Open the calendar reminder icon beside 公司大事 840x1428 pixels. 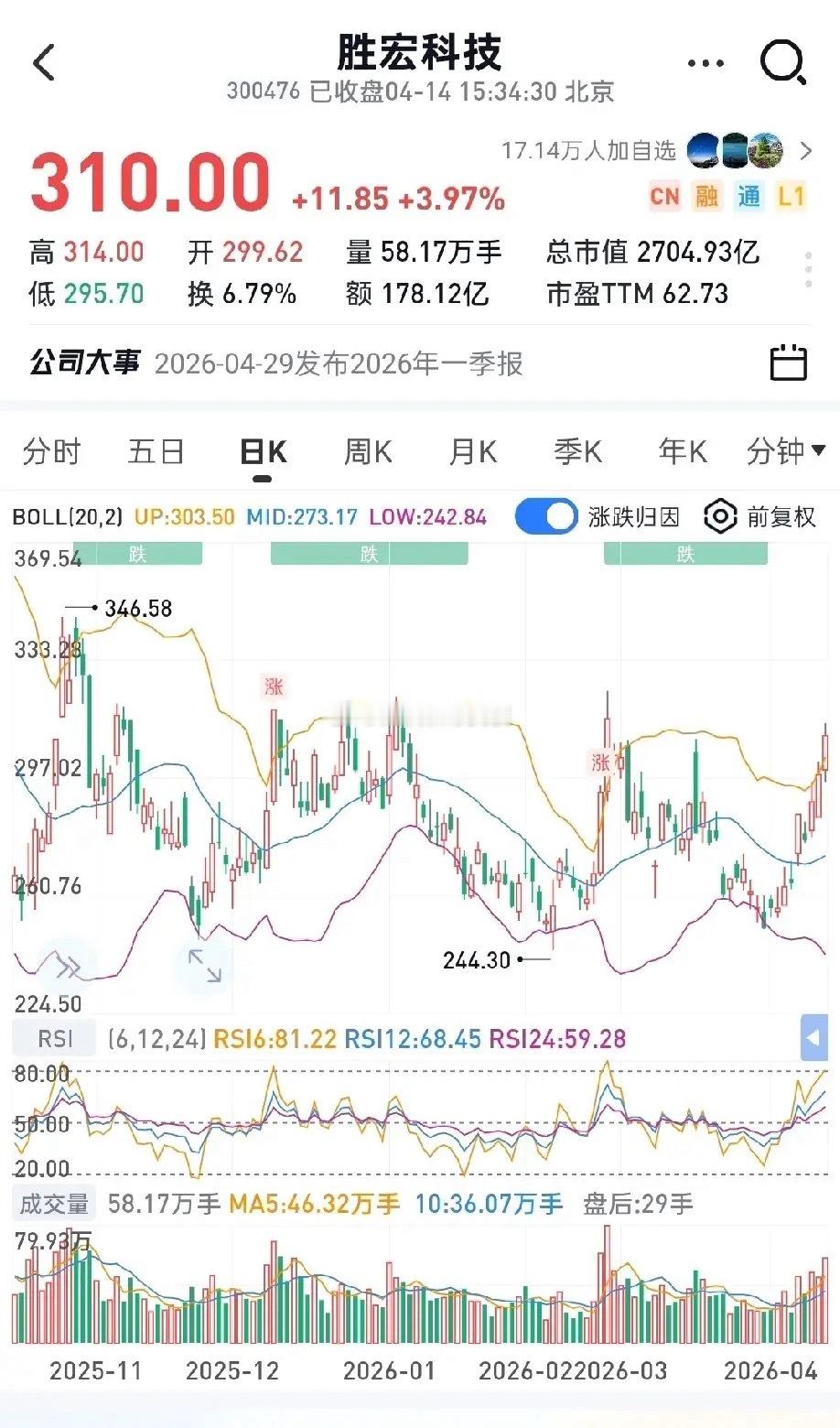click(788, 363)
